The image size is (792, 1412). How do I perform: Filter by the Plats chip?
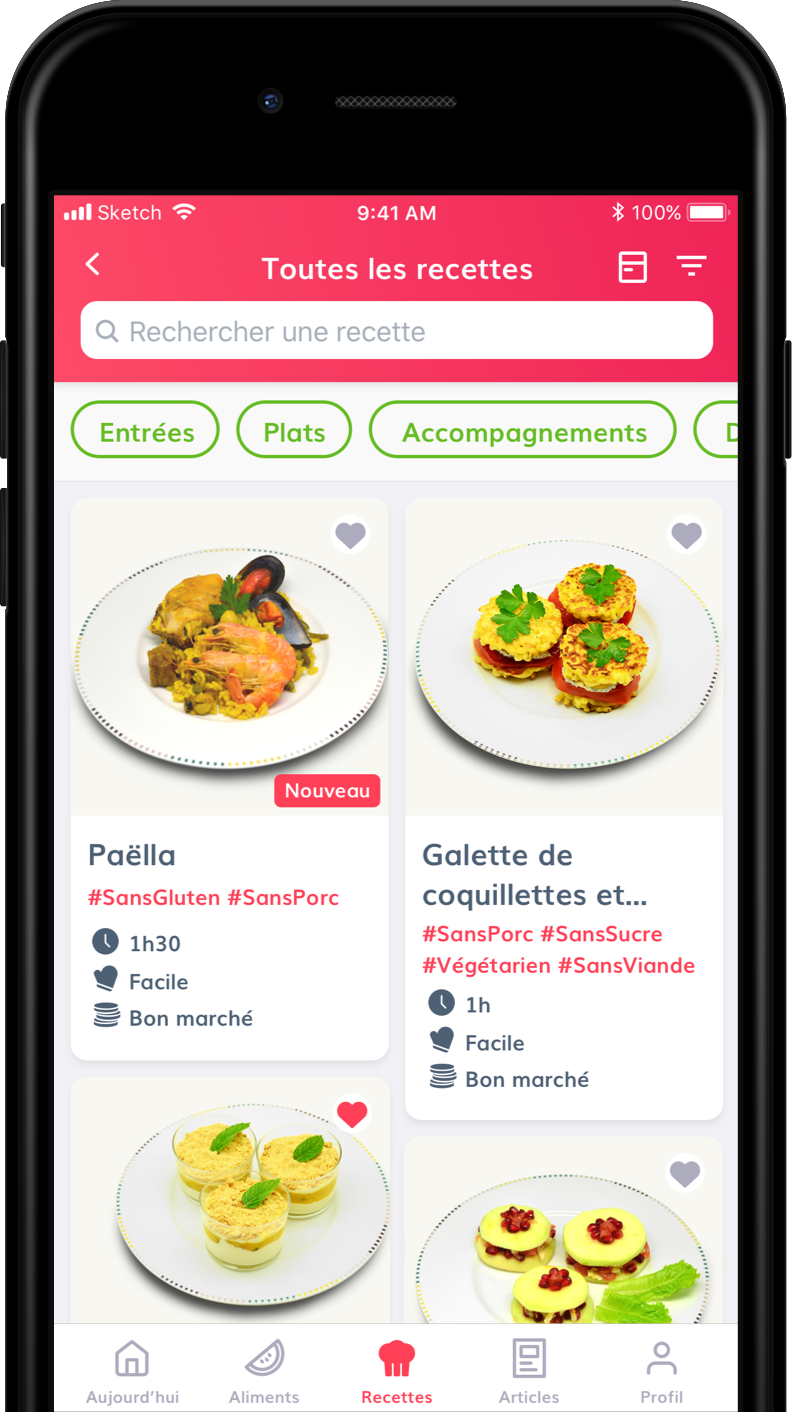[x=294, y=432]
